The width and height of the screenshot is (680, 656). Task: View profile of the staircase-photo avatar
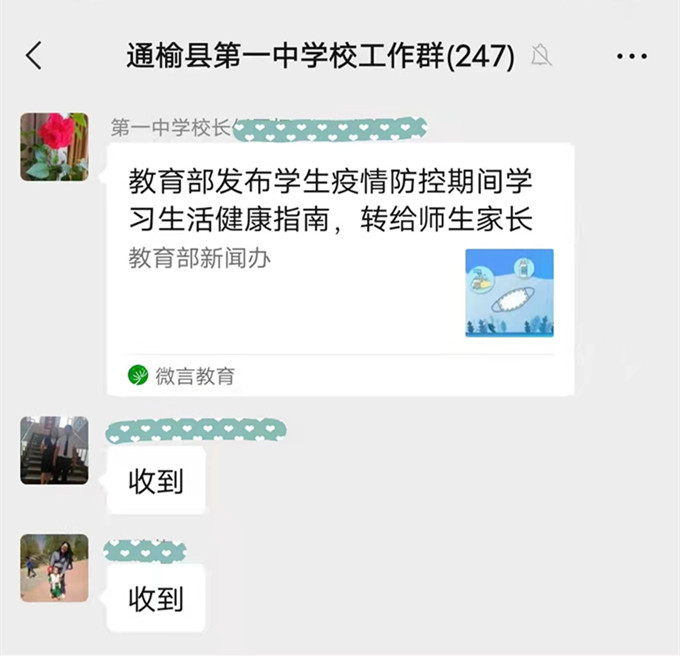(54, 450)
